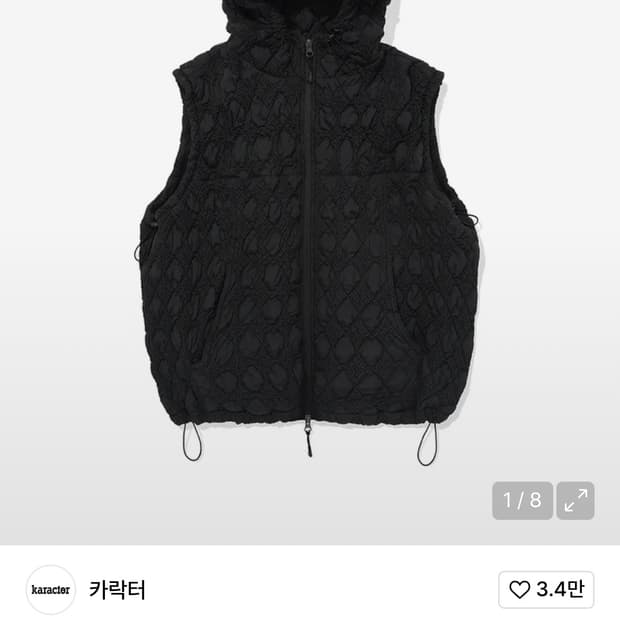Expand the product image to fullscreen
The height and width of the screenshot is (620, 620).
pos(575,501)
